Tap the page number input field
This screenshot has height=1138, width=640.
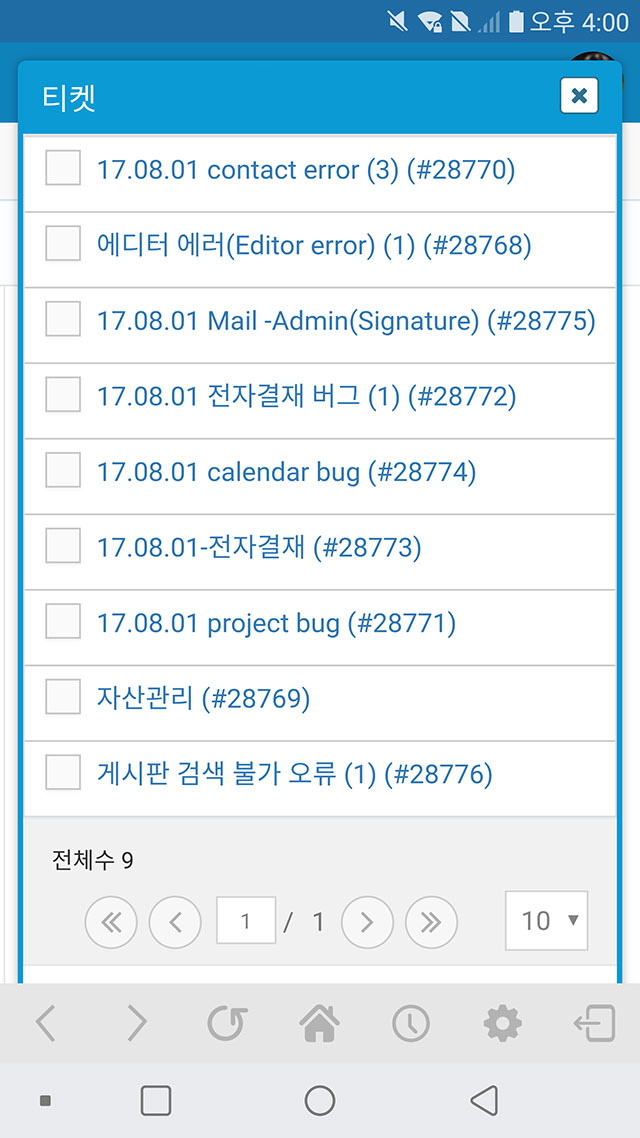[x=246, y=920]
